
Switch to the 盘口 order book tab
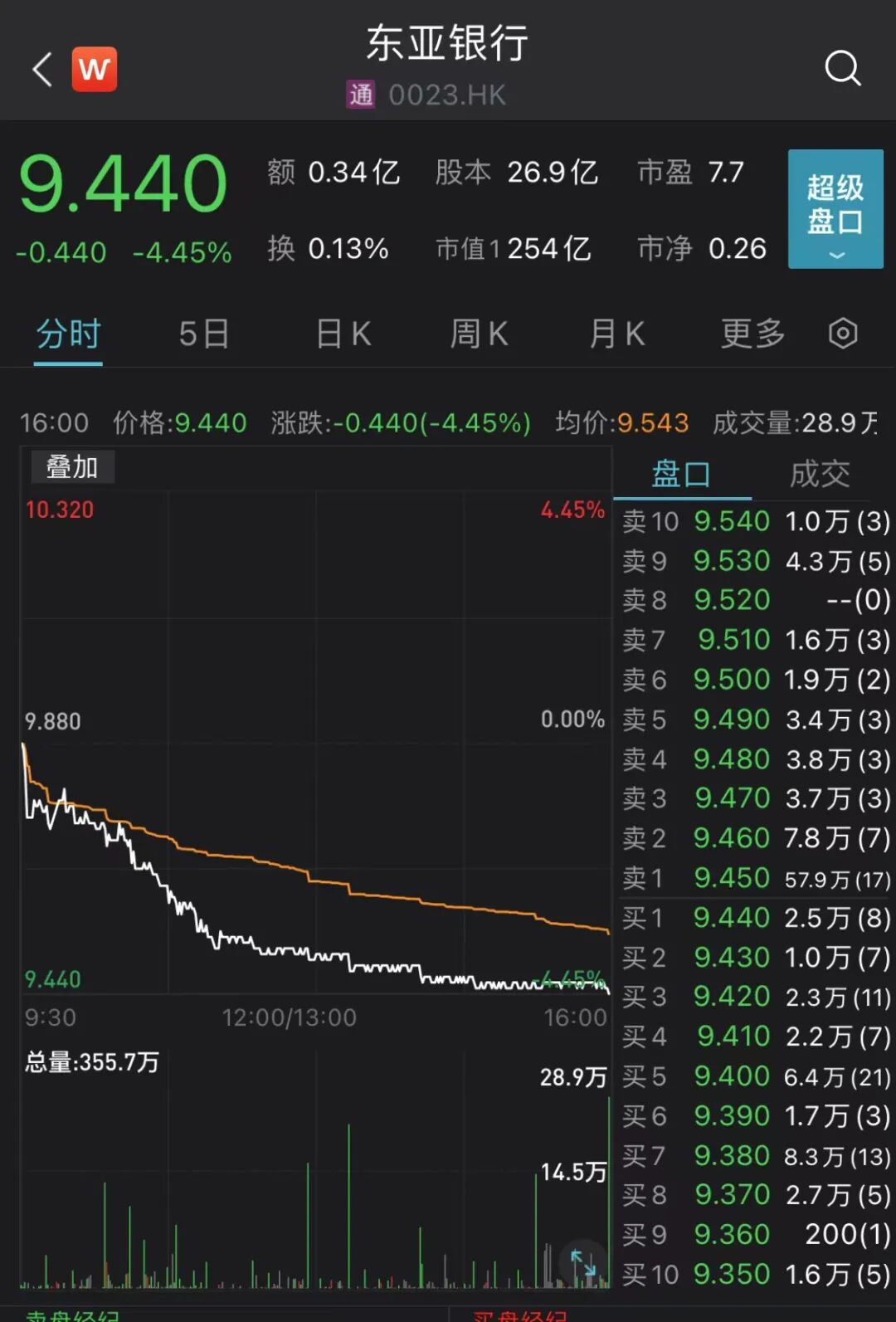click(x=681, y=475)
